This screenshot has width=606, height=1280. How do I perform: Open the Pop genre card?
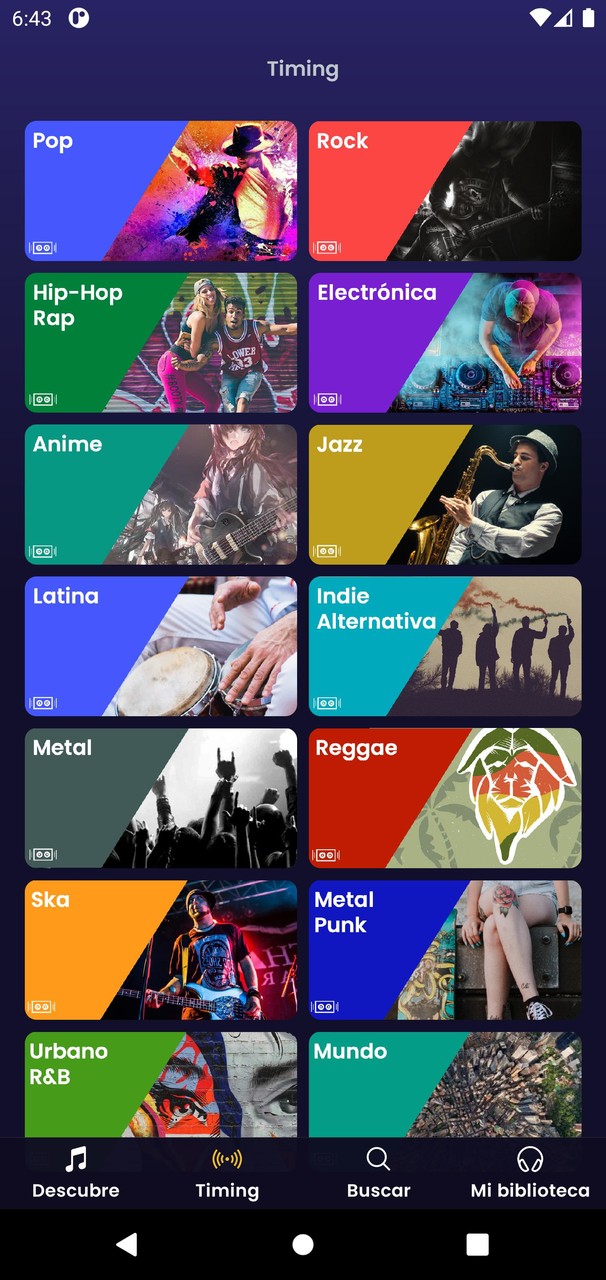tap(160, 191)
